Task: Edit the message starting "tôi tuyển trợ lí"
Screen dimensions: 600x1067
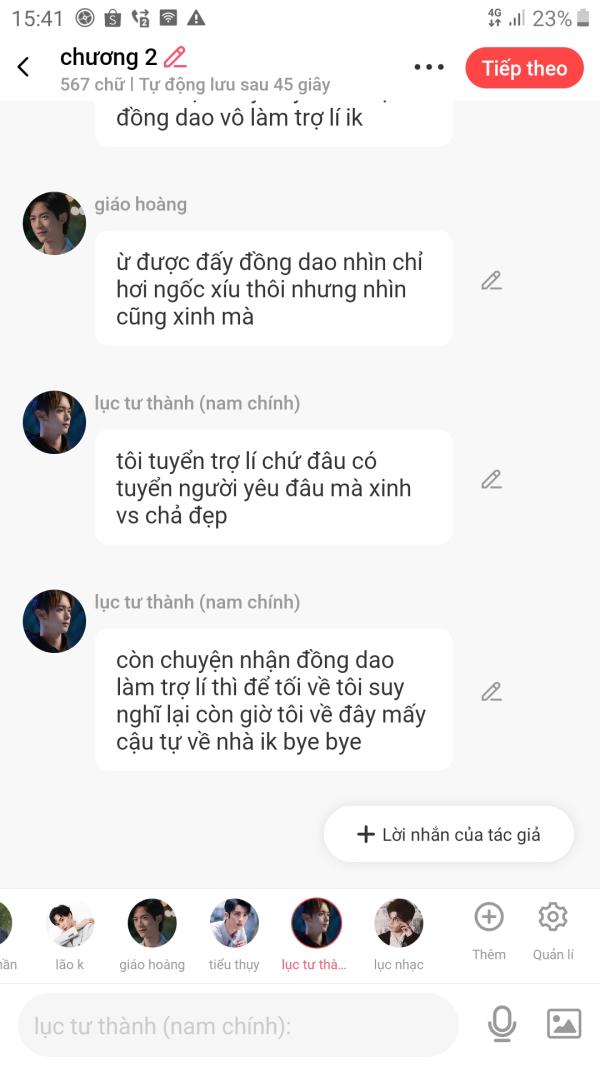Action: point(491,480)
